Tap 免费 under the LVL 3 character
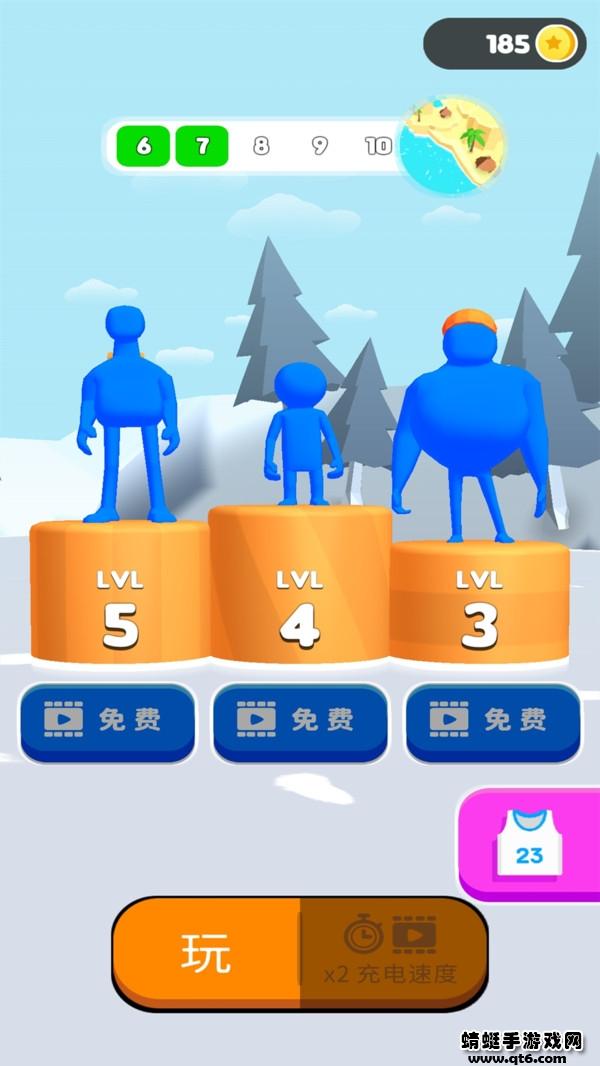Image resolution: width=600 pixels, height=1066 pixels. 493,720
